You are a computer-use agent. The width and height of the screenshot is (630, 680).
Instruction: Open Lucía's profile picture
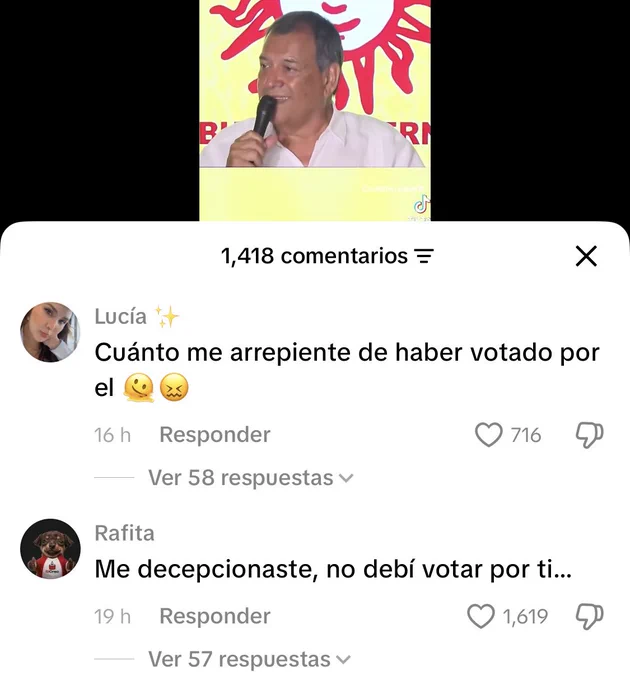[50, 332]
